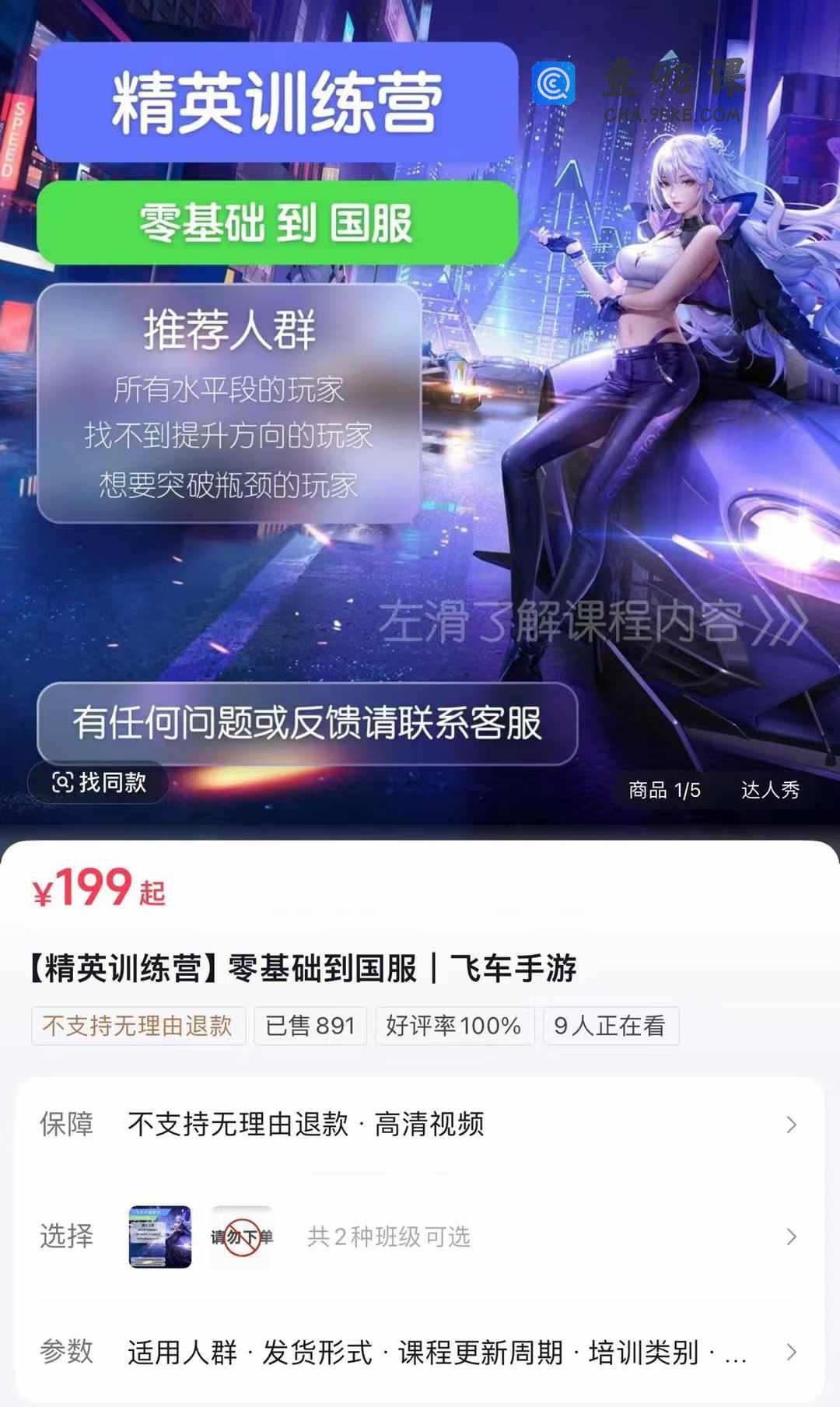Switch to the 达人秀 tab
The width and height of the screenshot is (840, 1407).
pyautogui.click(x=770, y=790)
